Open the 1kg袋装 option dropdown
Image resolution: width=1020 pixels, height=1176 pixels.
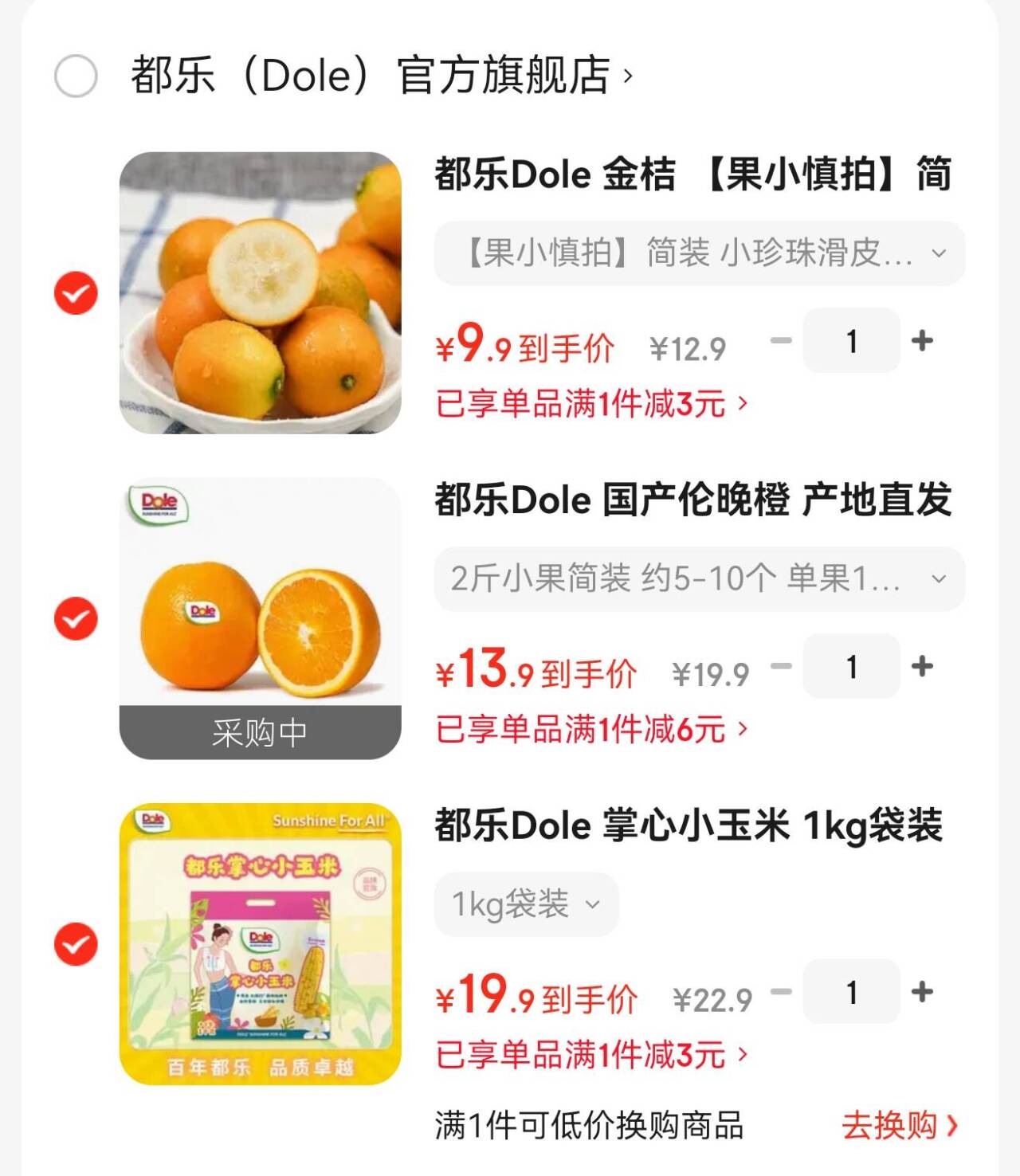526,904
